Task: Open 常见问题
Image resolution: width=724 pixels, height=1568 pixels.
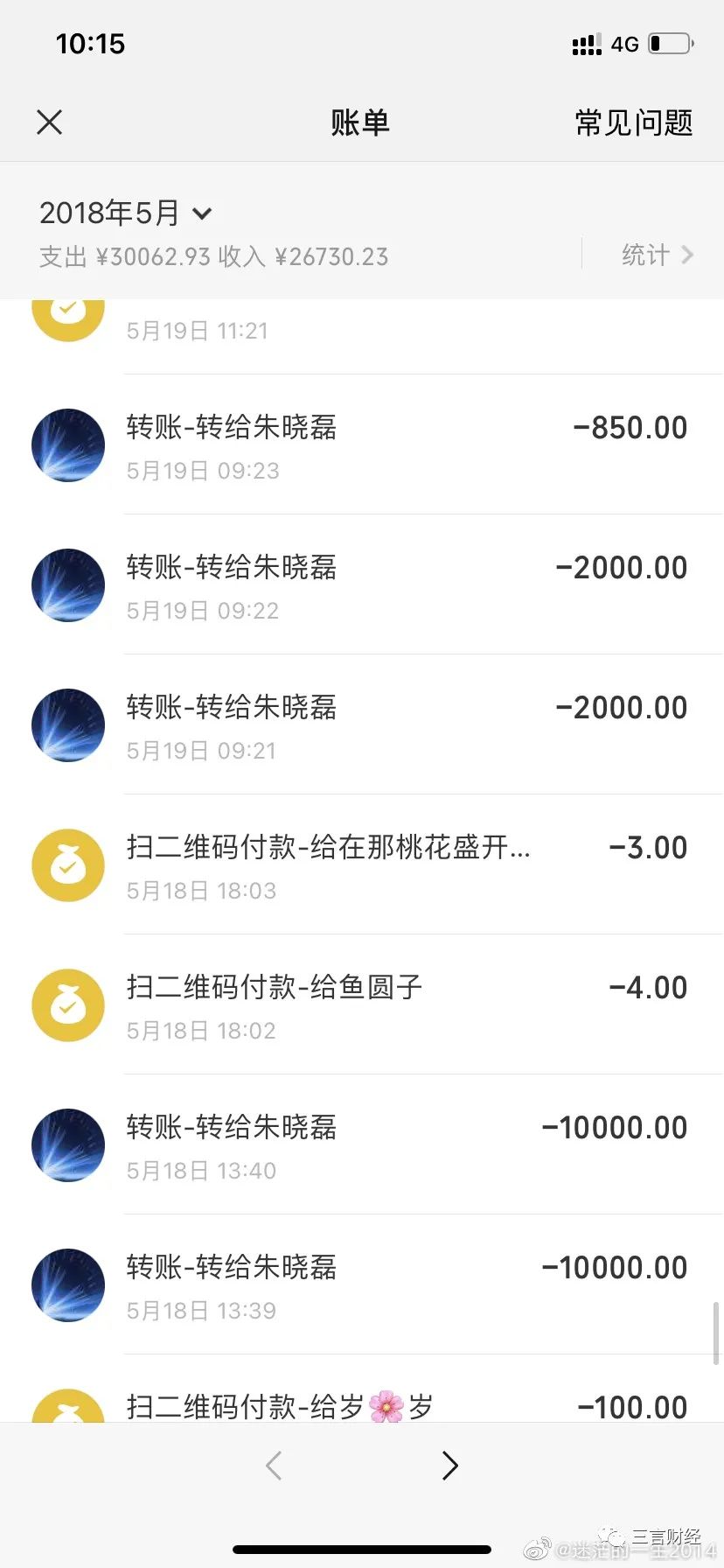Action: click(x=632, y=122)
